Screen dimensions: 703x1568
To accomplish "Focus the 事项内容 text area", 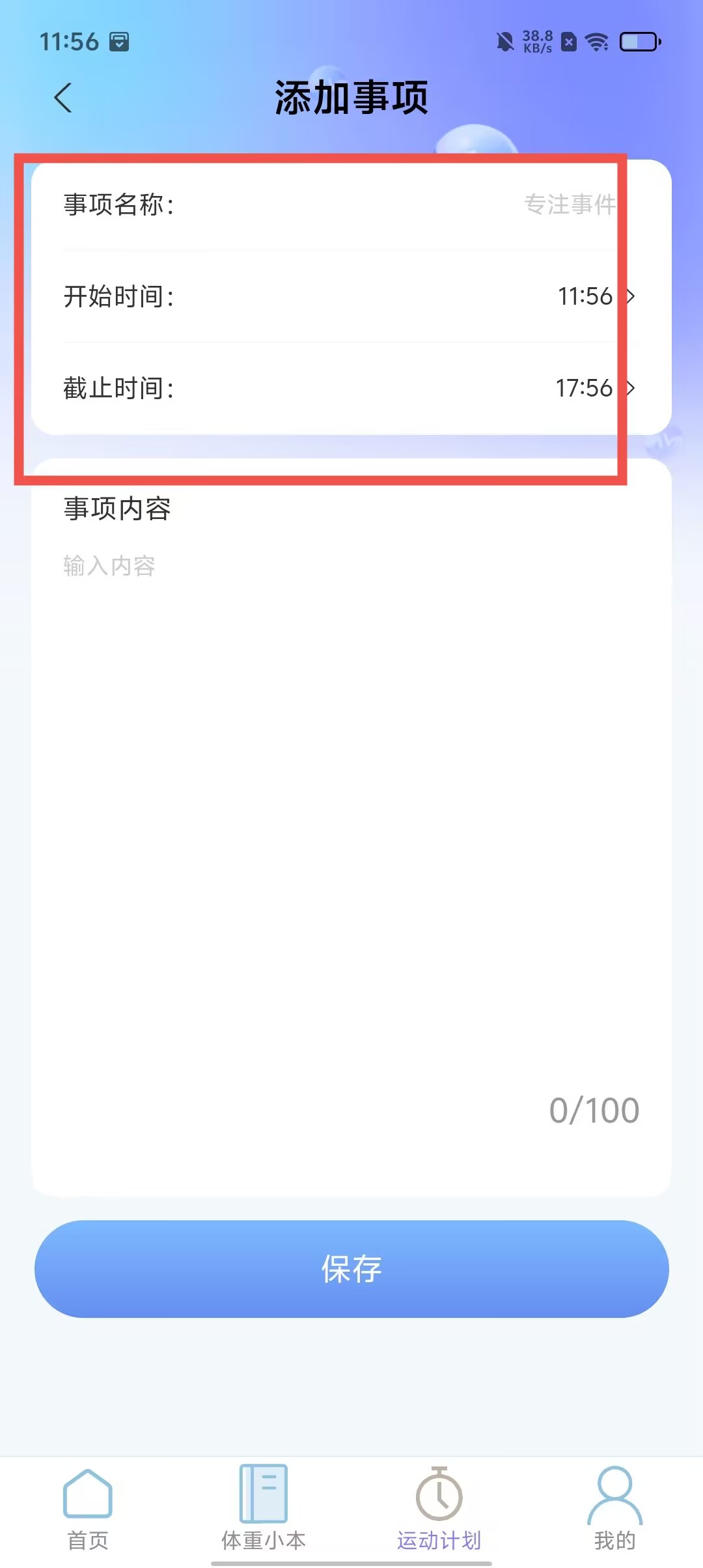I will pos(351,781).
